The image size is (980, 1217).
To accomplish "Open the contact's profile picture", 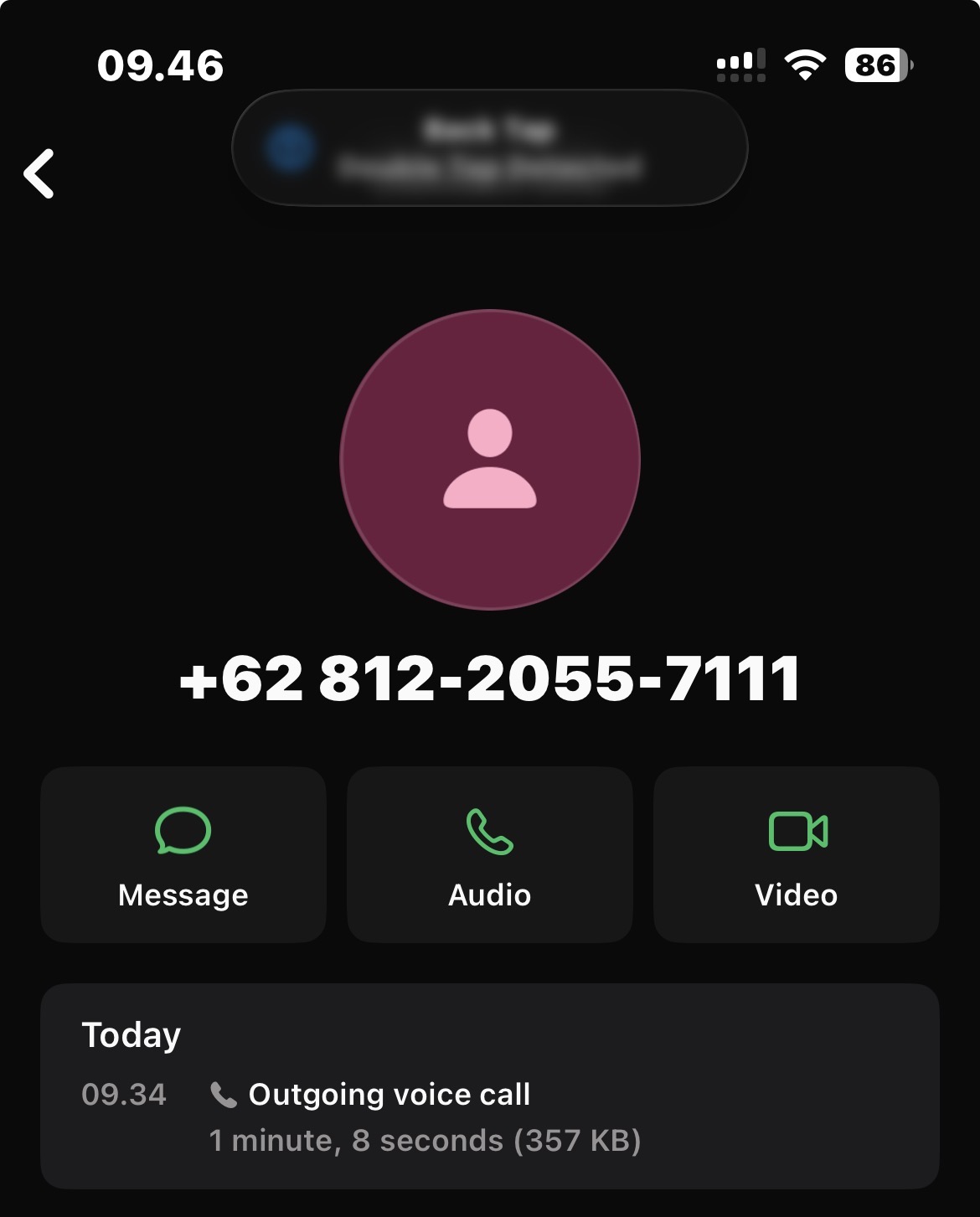I will pos(490,460).
